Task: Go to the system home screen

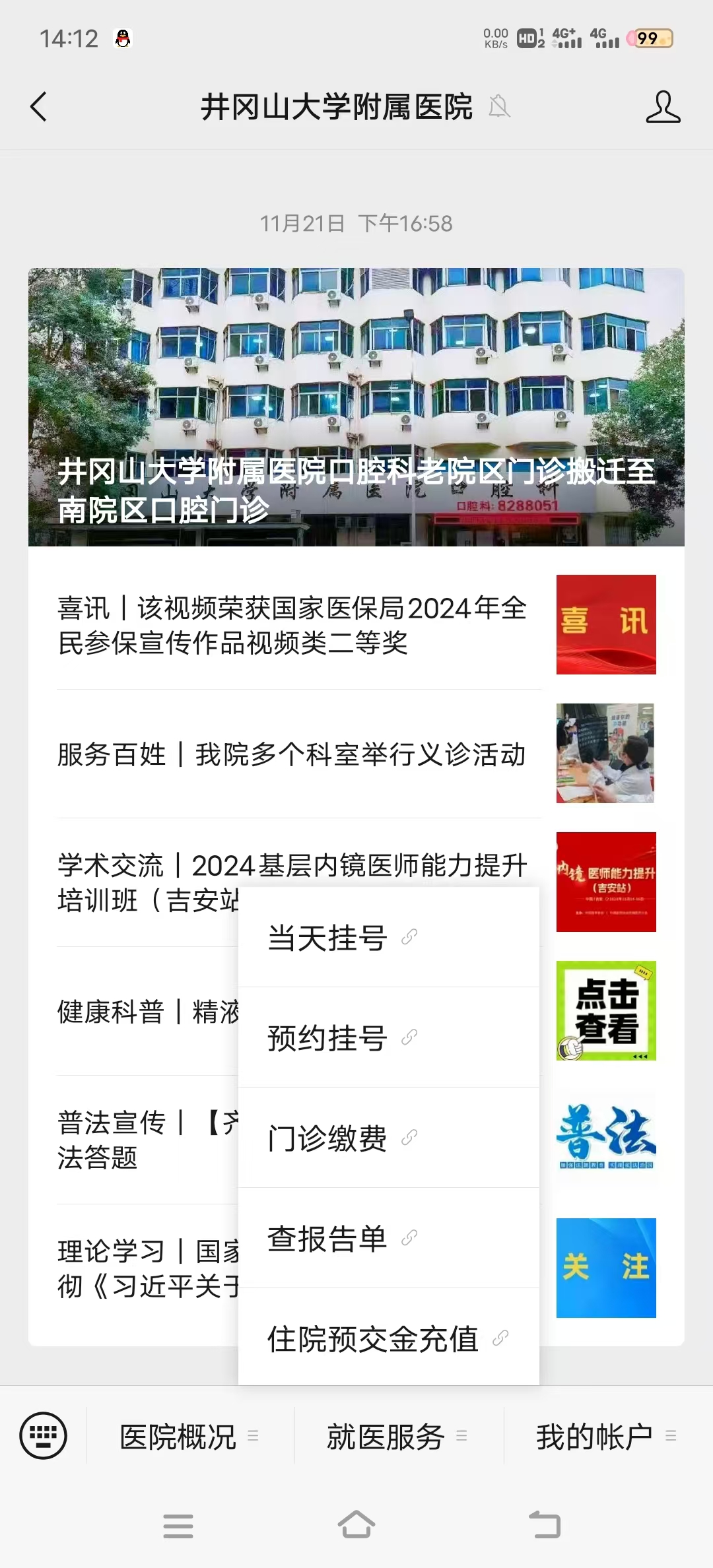Action: tap(356, 1526)
